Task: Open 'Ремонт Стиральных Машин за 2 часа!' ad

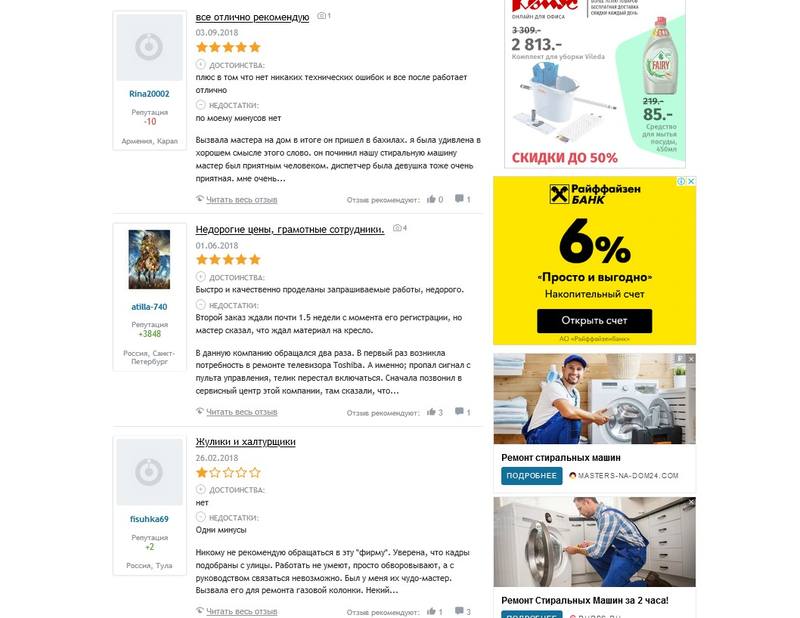Action: 584,601
